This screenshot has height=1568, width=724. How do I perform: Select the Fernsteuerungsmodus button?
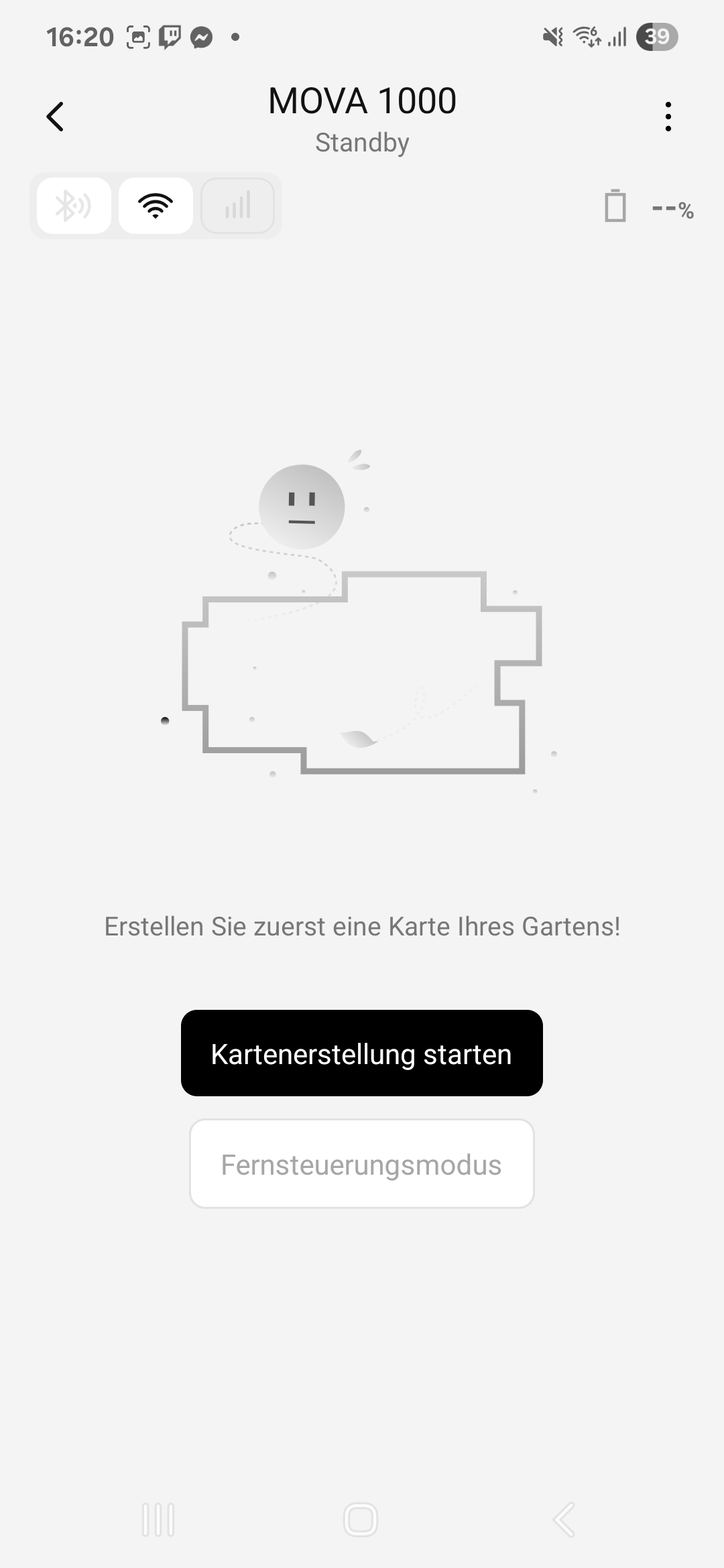pos(362,1165)
